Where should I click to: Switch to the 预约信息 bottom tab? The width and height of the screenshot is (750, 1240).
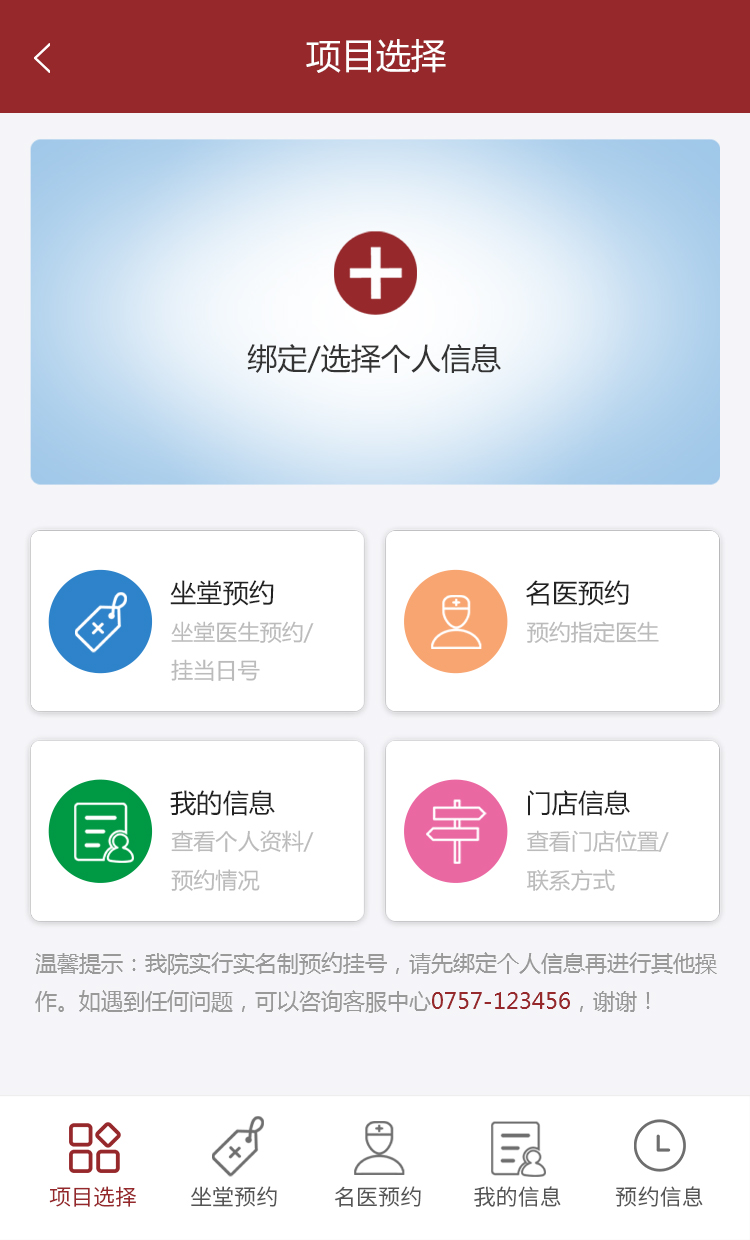[x=659, y=1165]
